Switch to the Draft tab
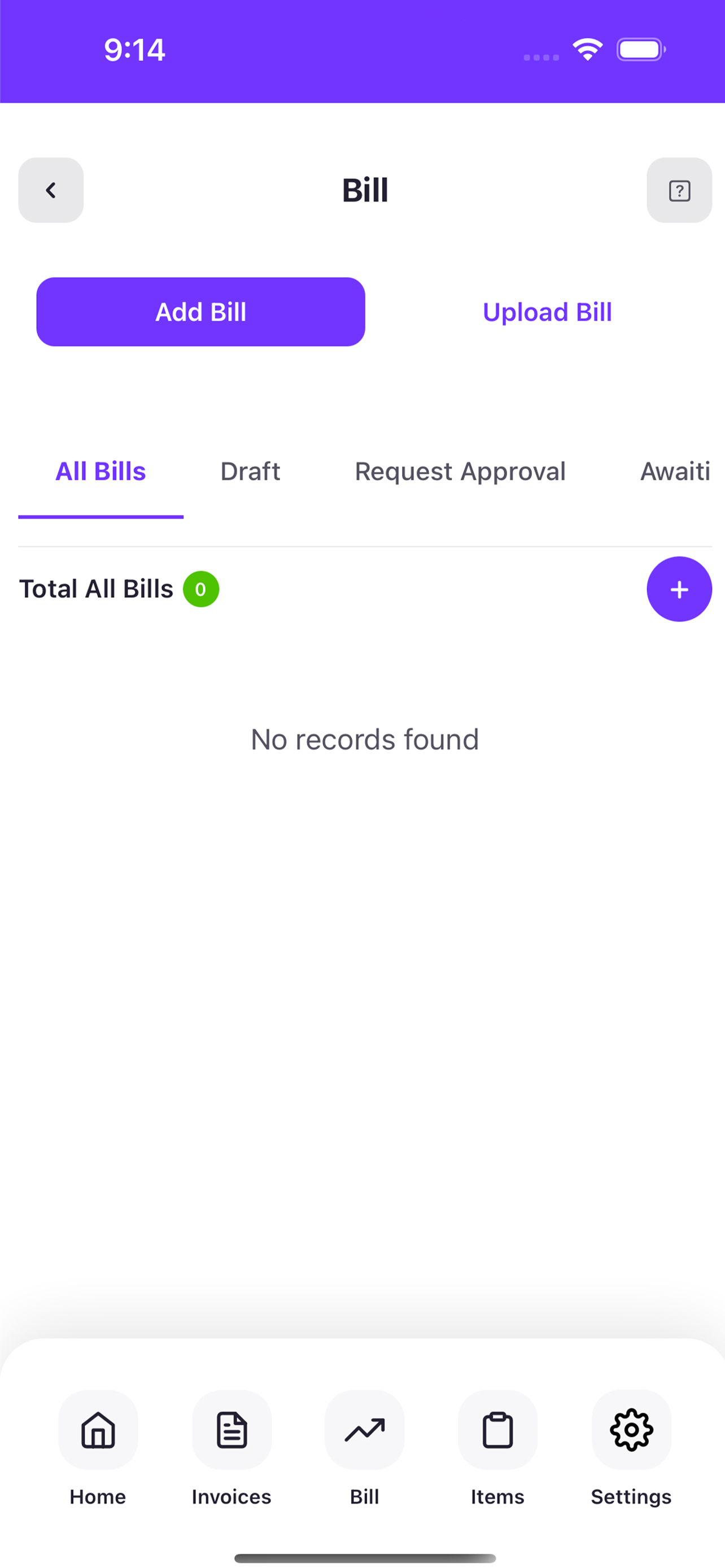 click(250, 472)
